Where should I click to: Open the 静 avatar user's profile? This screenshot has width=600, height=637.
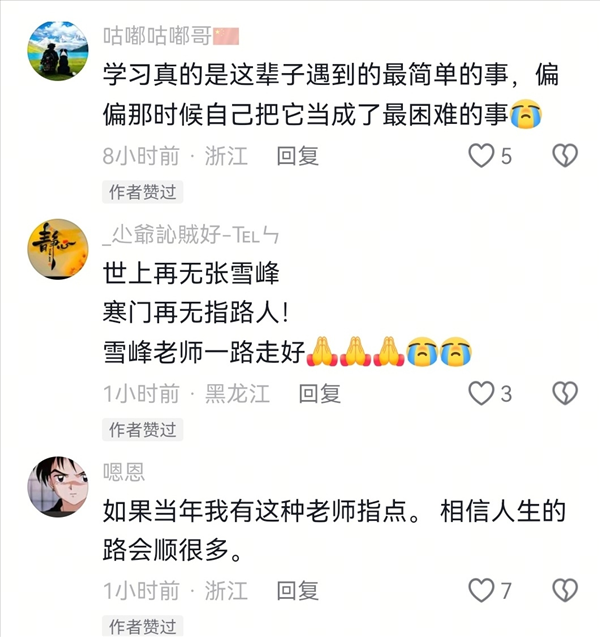click(x=58, y=248)
